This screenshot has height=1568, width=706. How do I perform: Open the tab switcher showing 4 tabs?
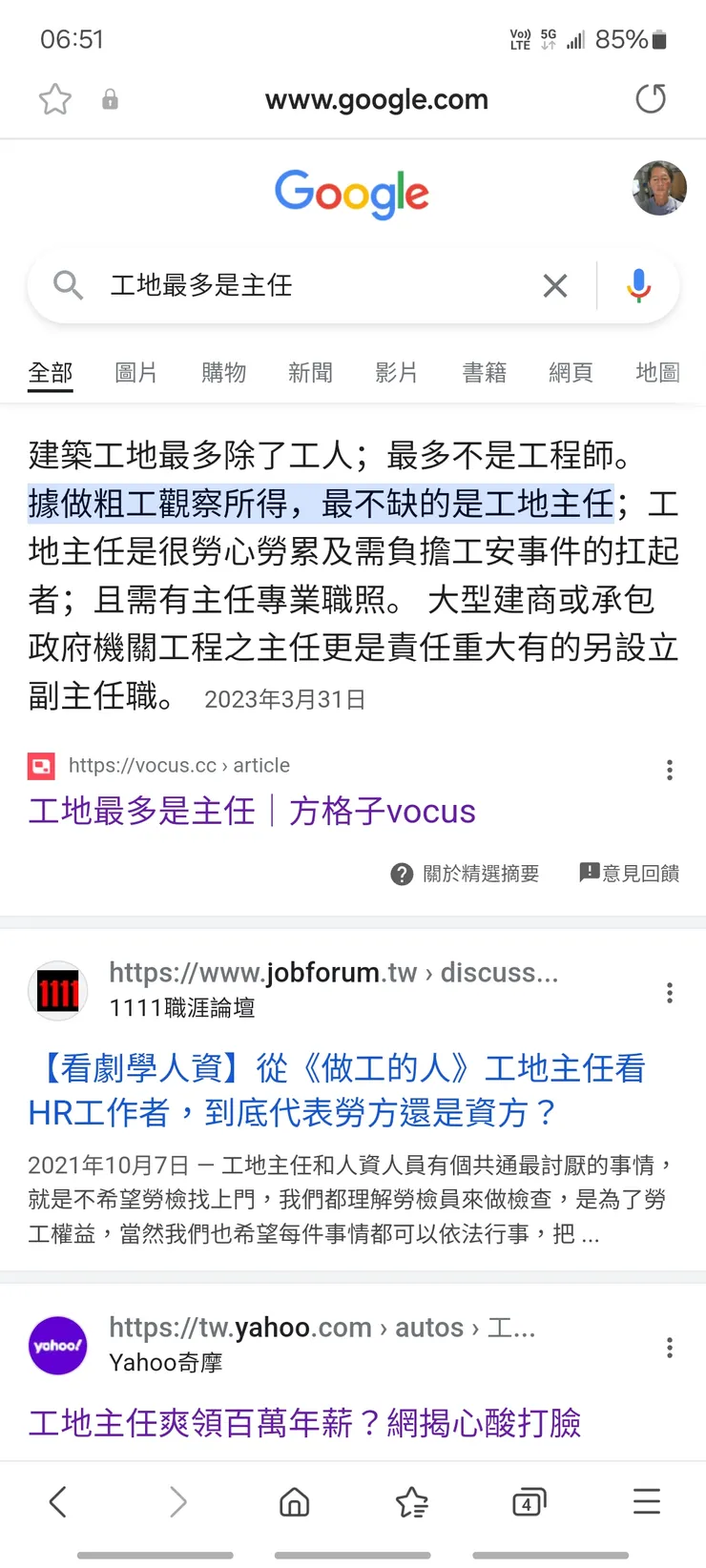(529, 1501)
